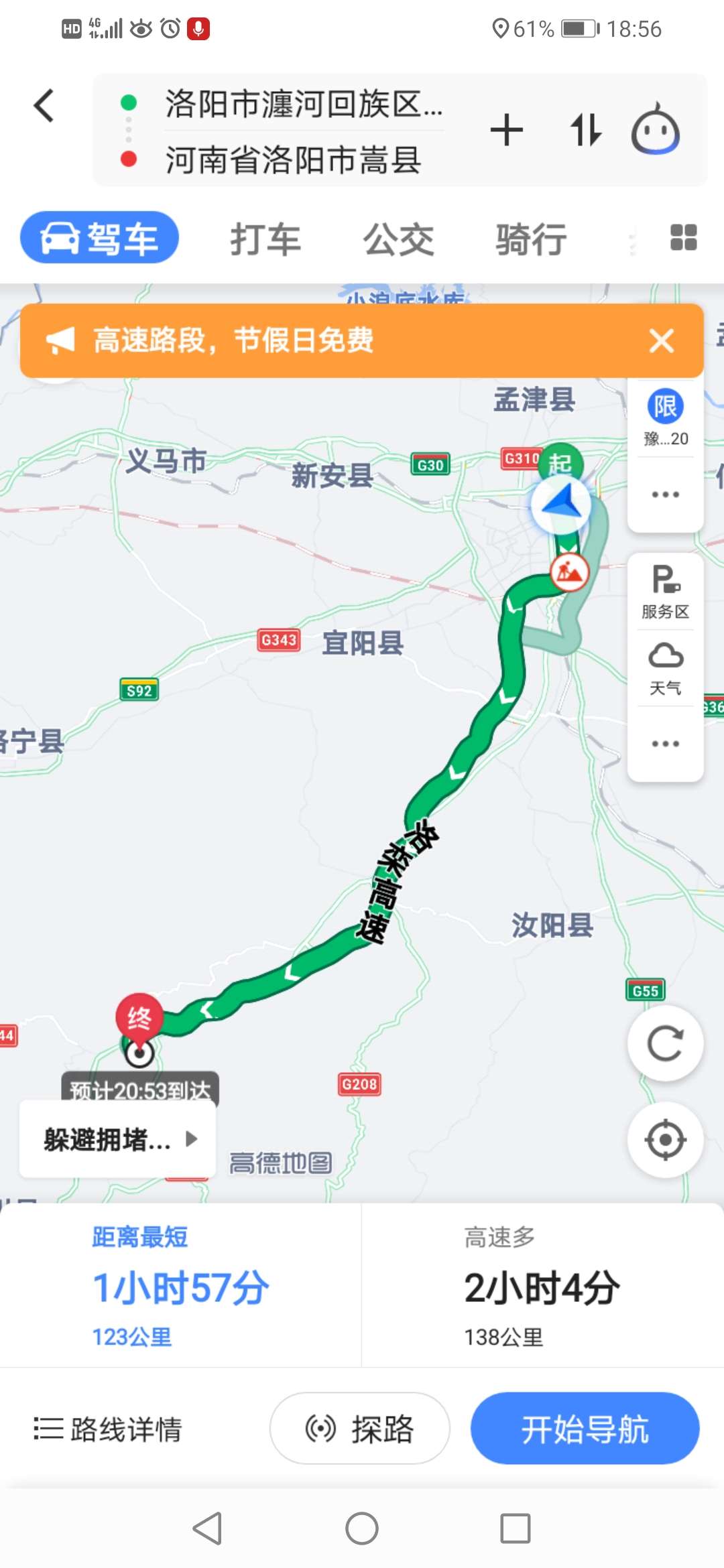This screenshot has height=1568, width=724.
Task: Switch to the 骑行 tab
Action: 532,239
